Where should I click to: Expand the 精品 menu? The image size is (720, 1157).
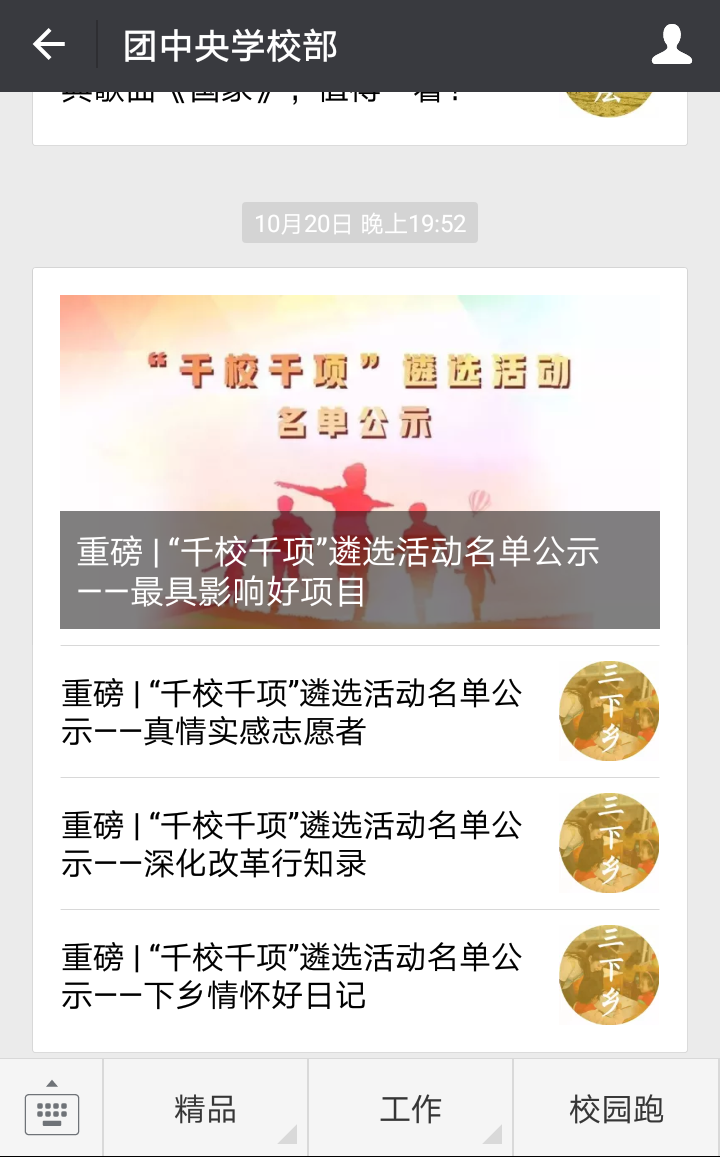205,1108
